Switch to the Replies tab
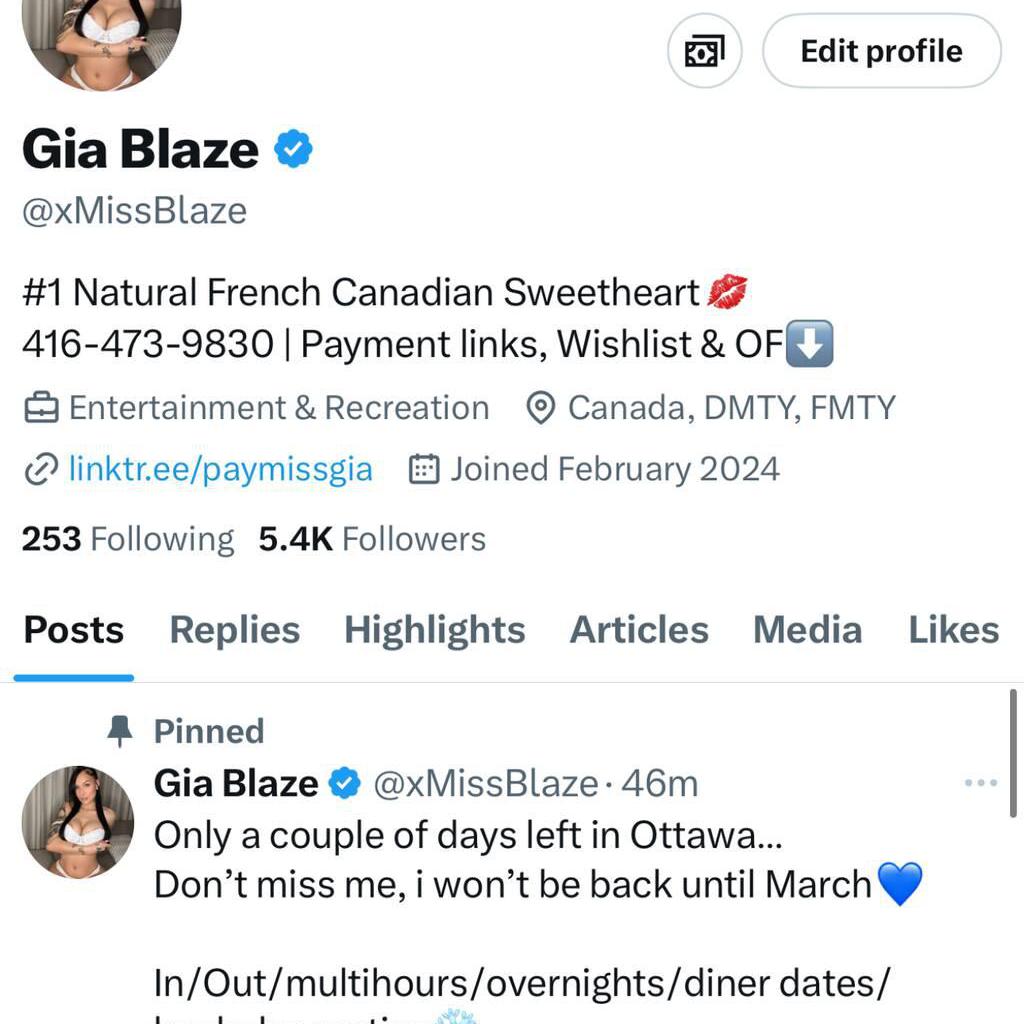Image resolution: width=1024 pixels, height=1024 pixels. click(234, 630)
